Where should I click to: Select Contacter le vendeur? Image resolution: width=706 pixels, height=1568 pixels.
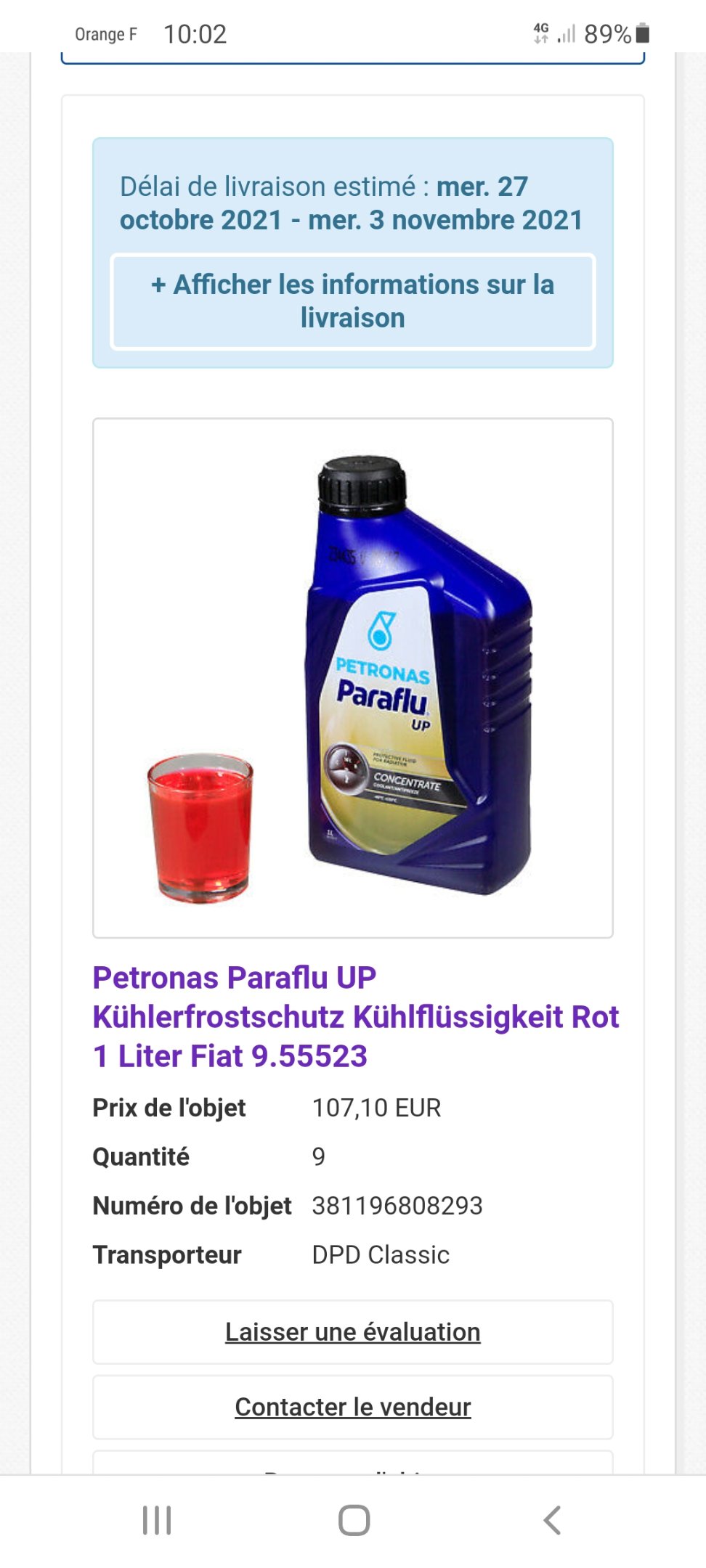pyautogui.click(x=353, y=1407)
